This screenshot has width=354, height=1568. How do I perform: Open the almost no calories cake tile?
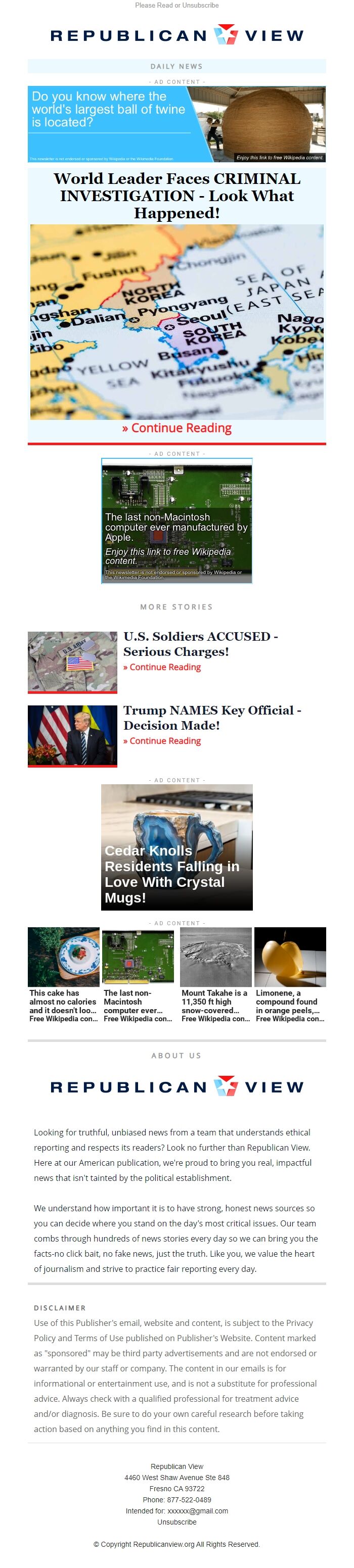click(x=63, y=974)
